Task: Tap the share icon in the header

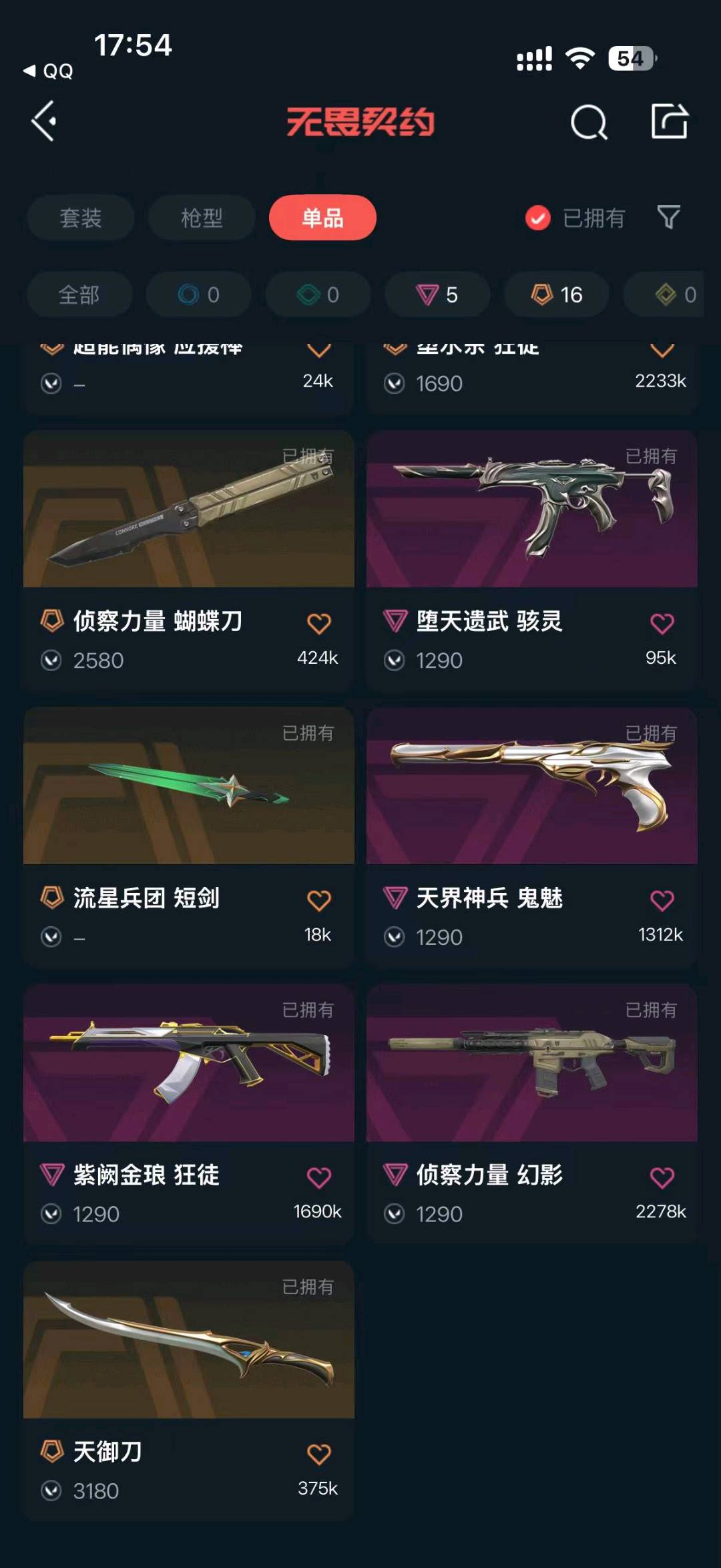Action: [x=670, y=121]
